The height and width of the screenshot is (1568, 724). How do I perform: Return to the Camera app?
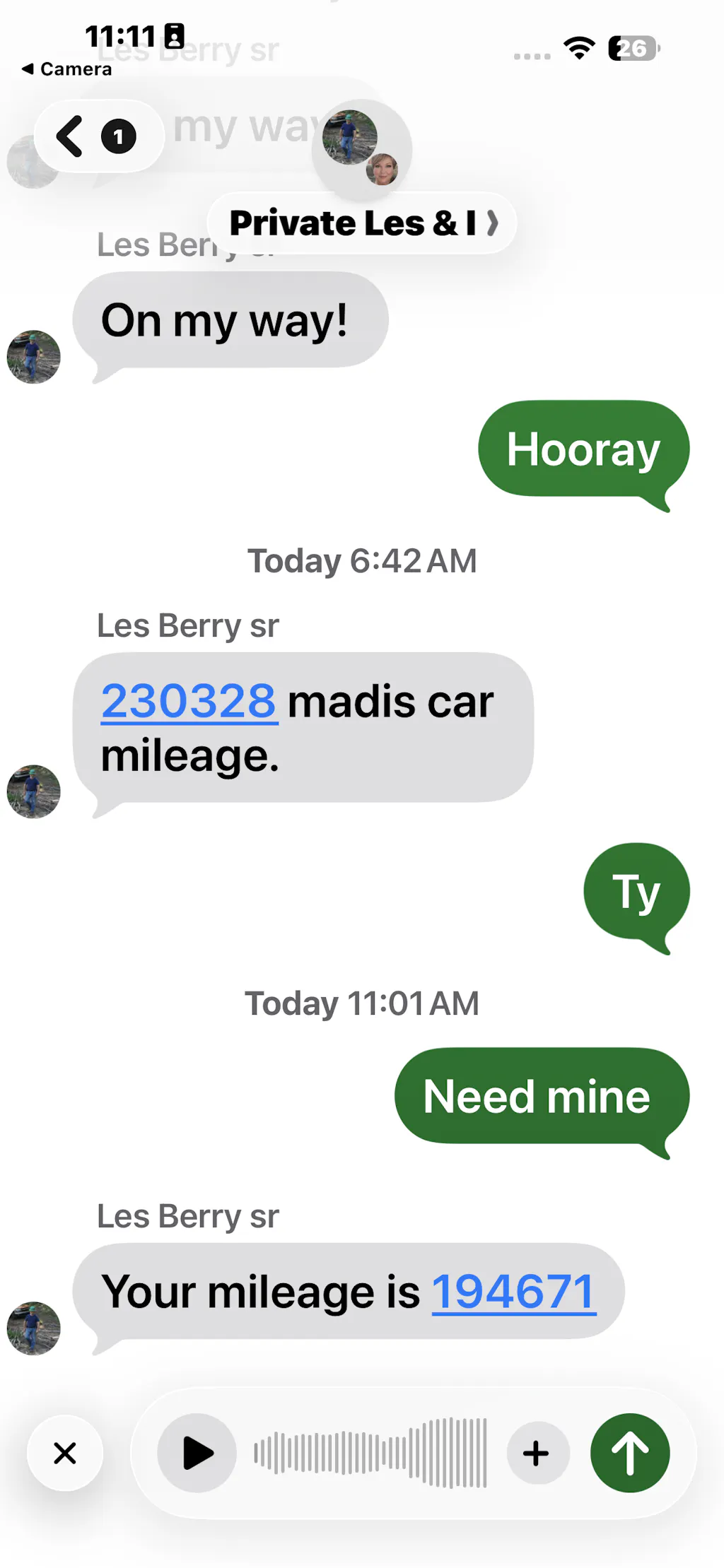tap(67, 69)
